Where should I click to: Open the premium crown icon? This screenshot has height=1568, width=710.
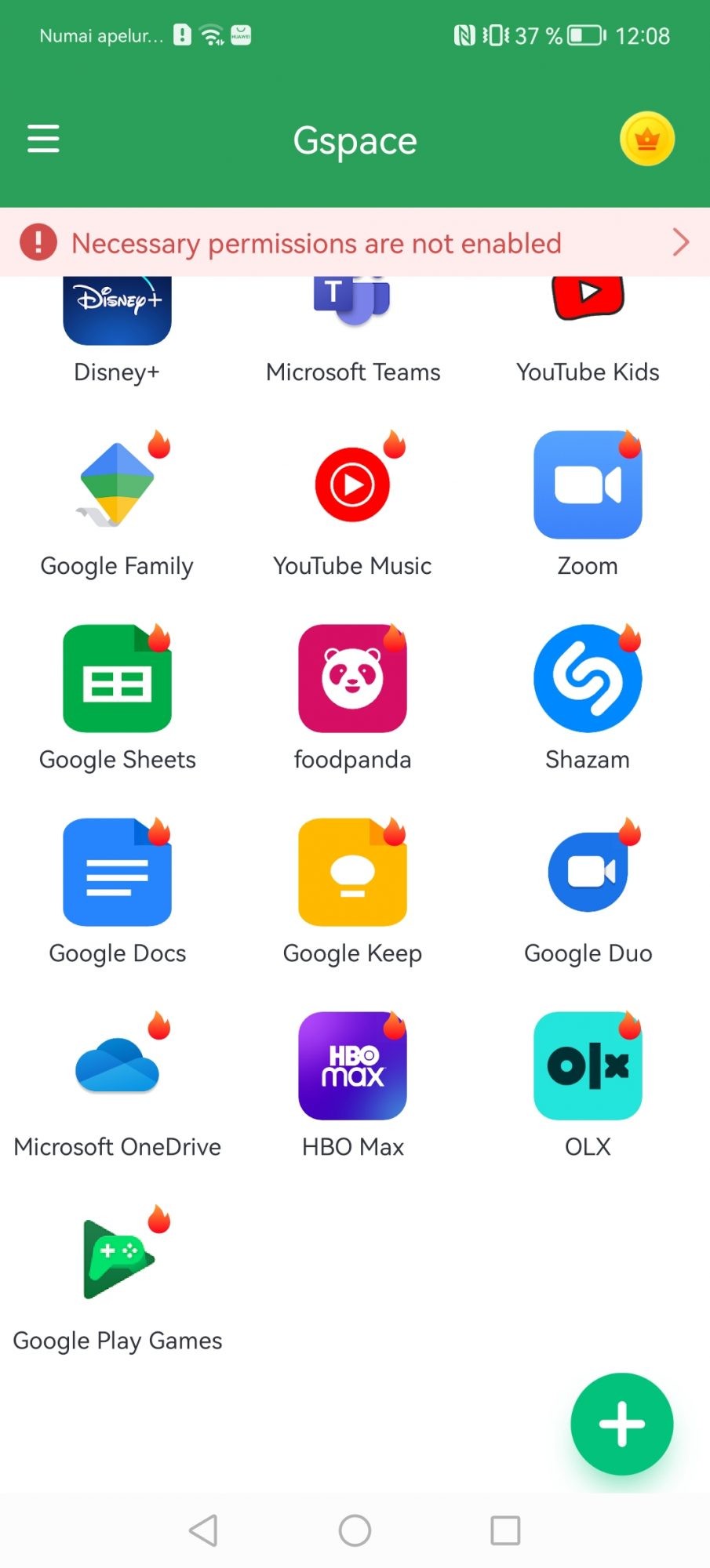click(x=646, y=140)
